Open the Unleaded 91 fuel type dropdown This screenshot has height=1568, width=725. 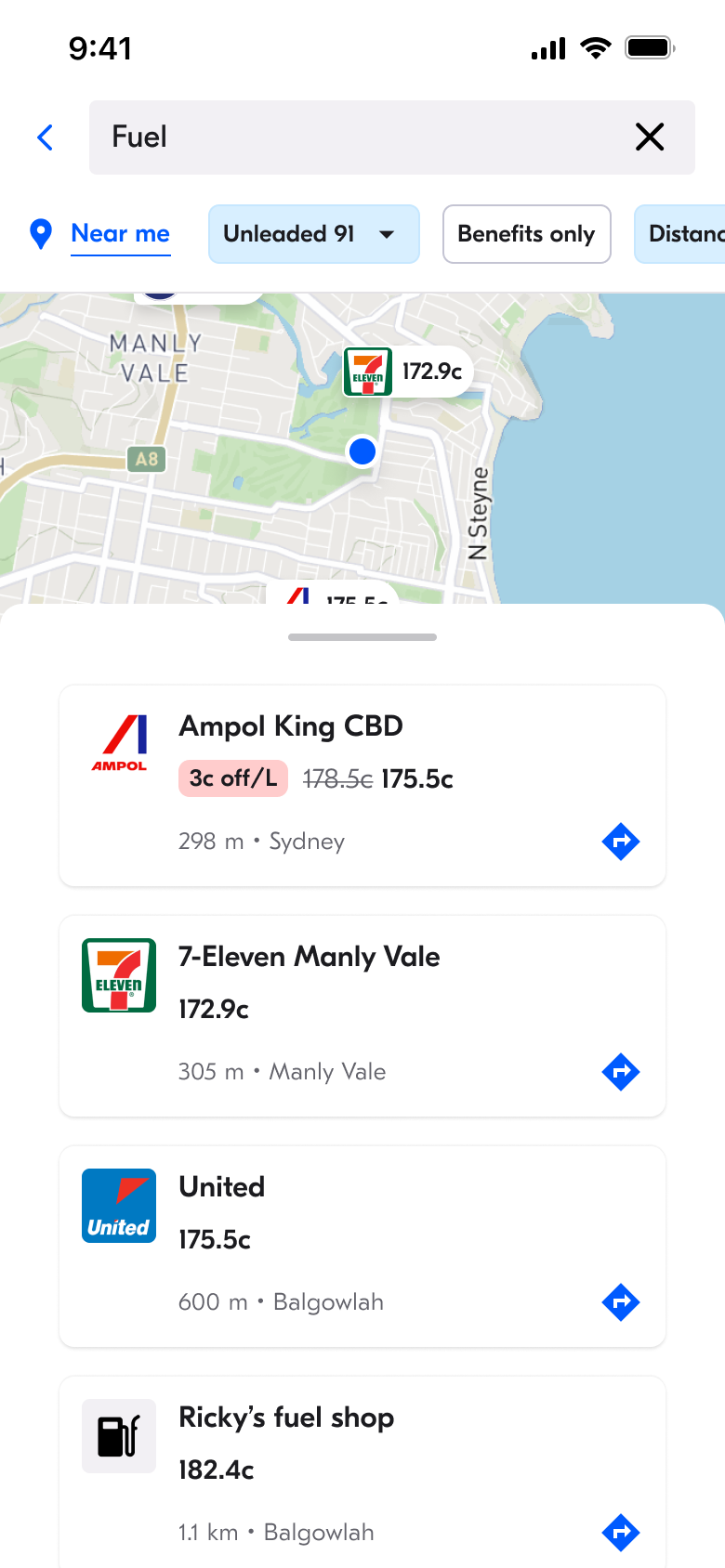(313, 234)
